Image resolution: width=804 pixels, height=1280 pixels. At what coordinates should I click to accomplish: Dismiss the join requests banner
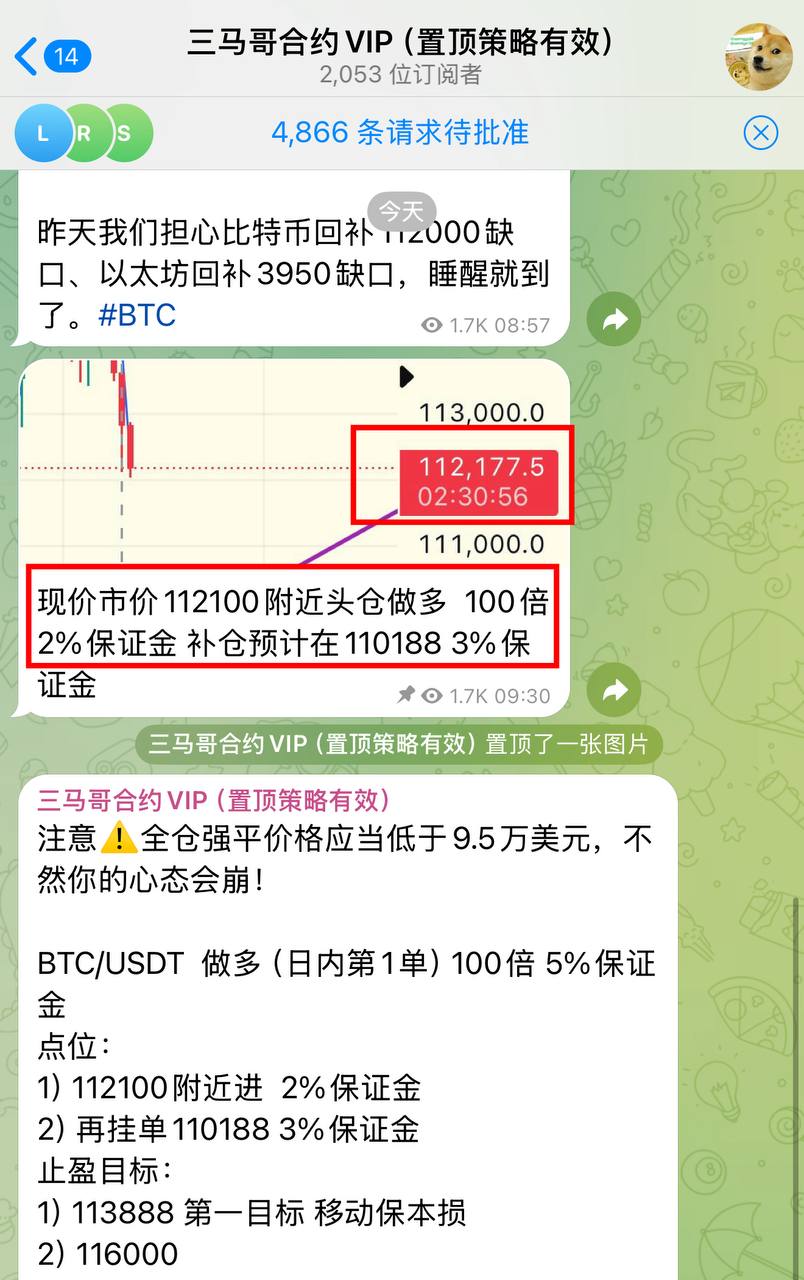tap(761, 132)
